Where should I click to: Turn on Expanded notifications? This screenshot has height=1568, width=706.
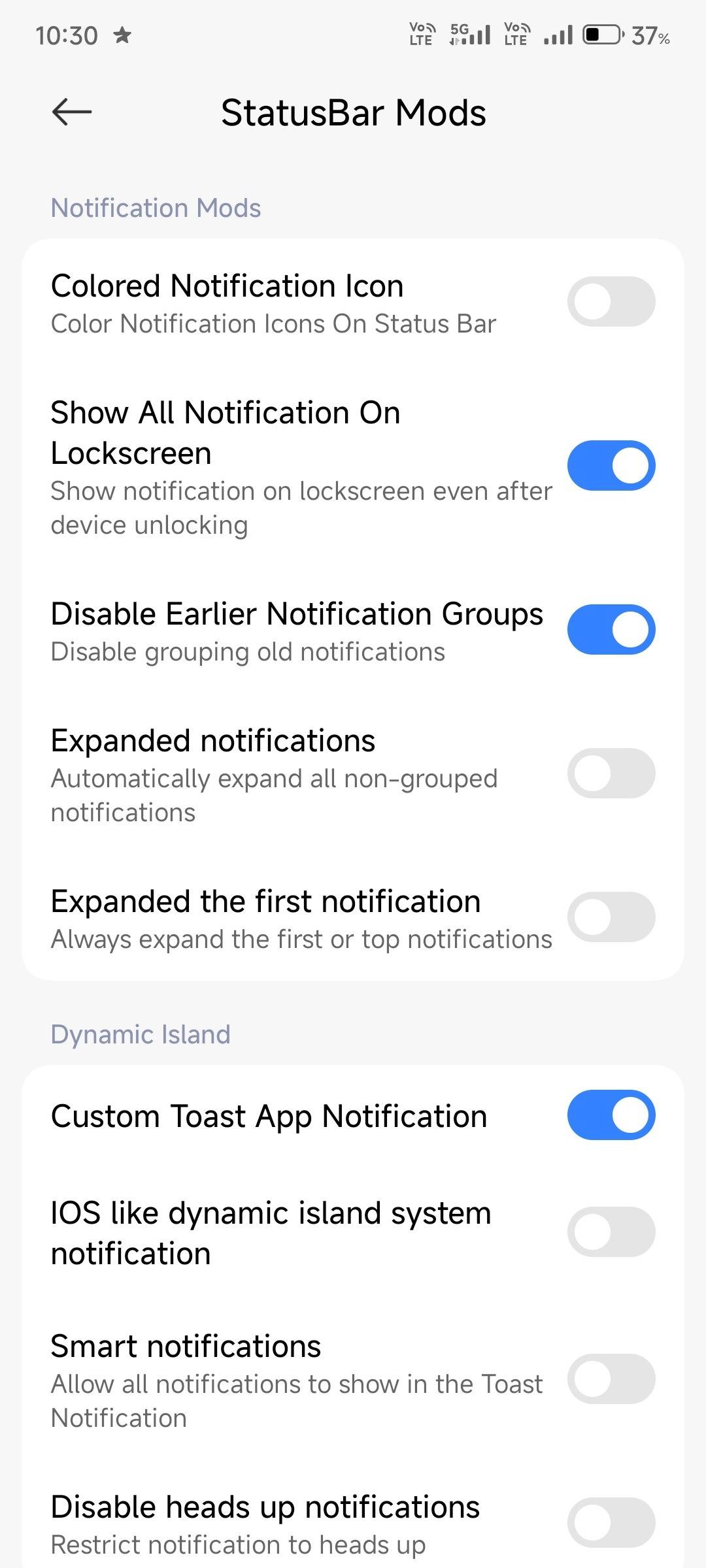click(x=611, y=774)
